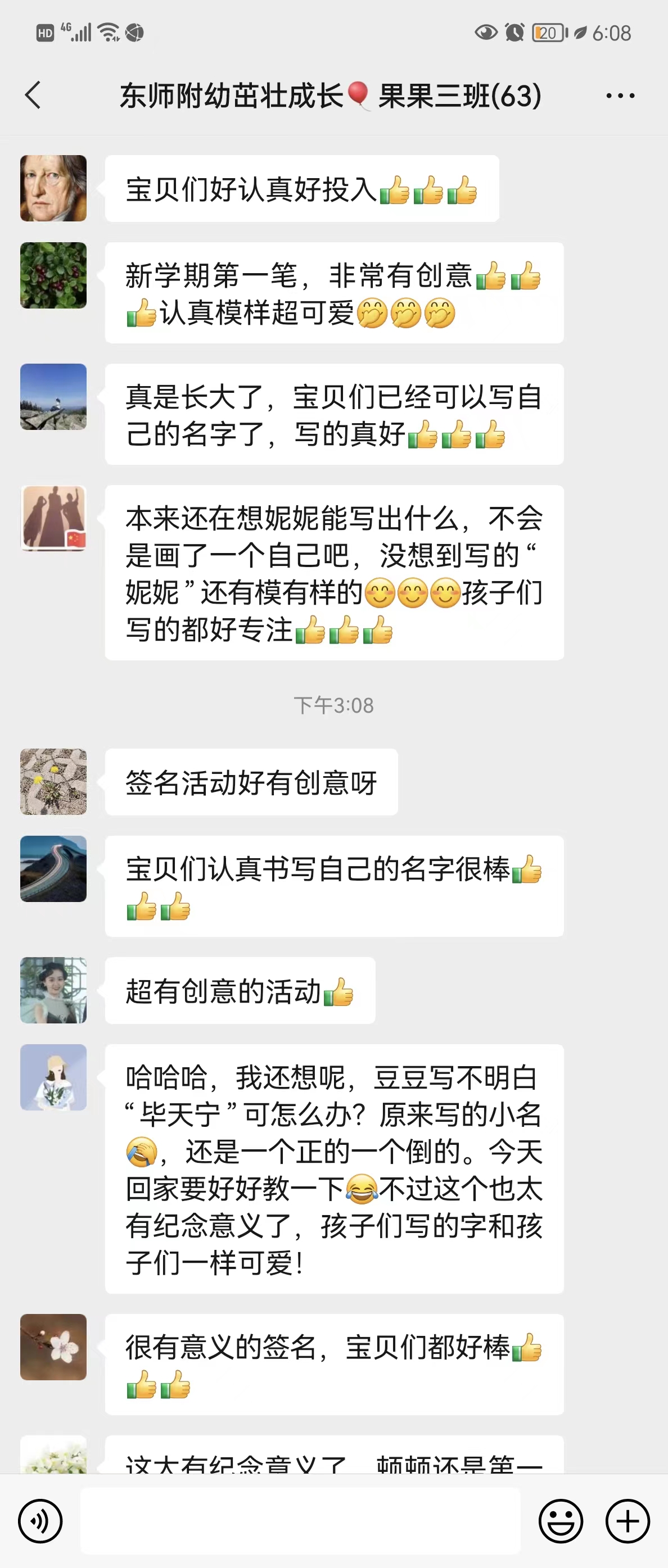Viewport: 668px width, 1568px height.
Task: Open the plus attachment menu
Action: tap(627, 1521)
